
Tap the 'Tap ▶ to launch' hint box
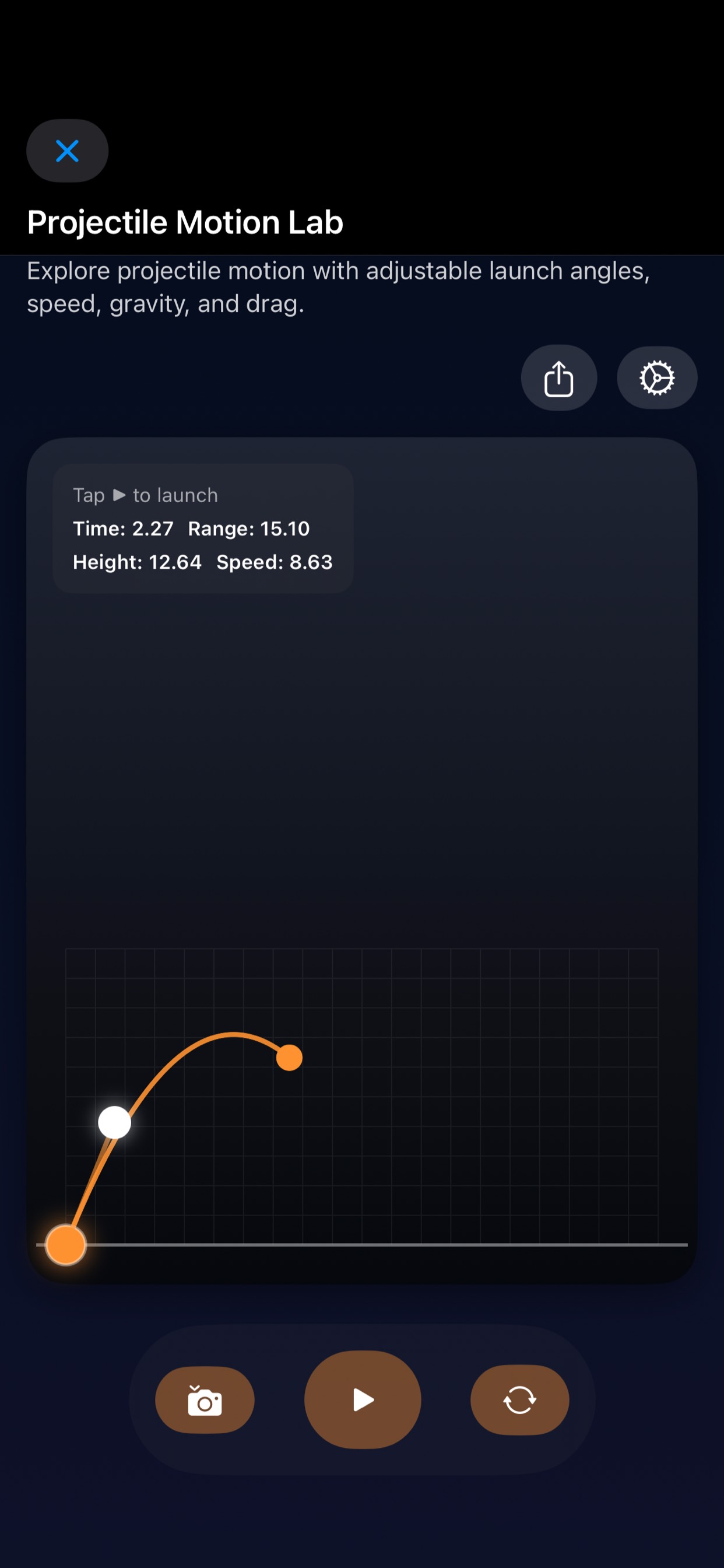[x=145, y=495]
